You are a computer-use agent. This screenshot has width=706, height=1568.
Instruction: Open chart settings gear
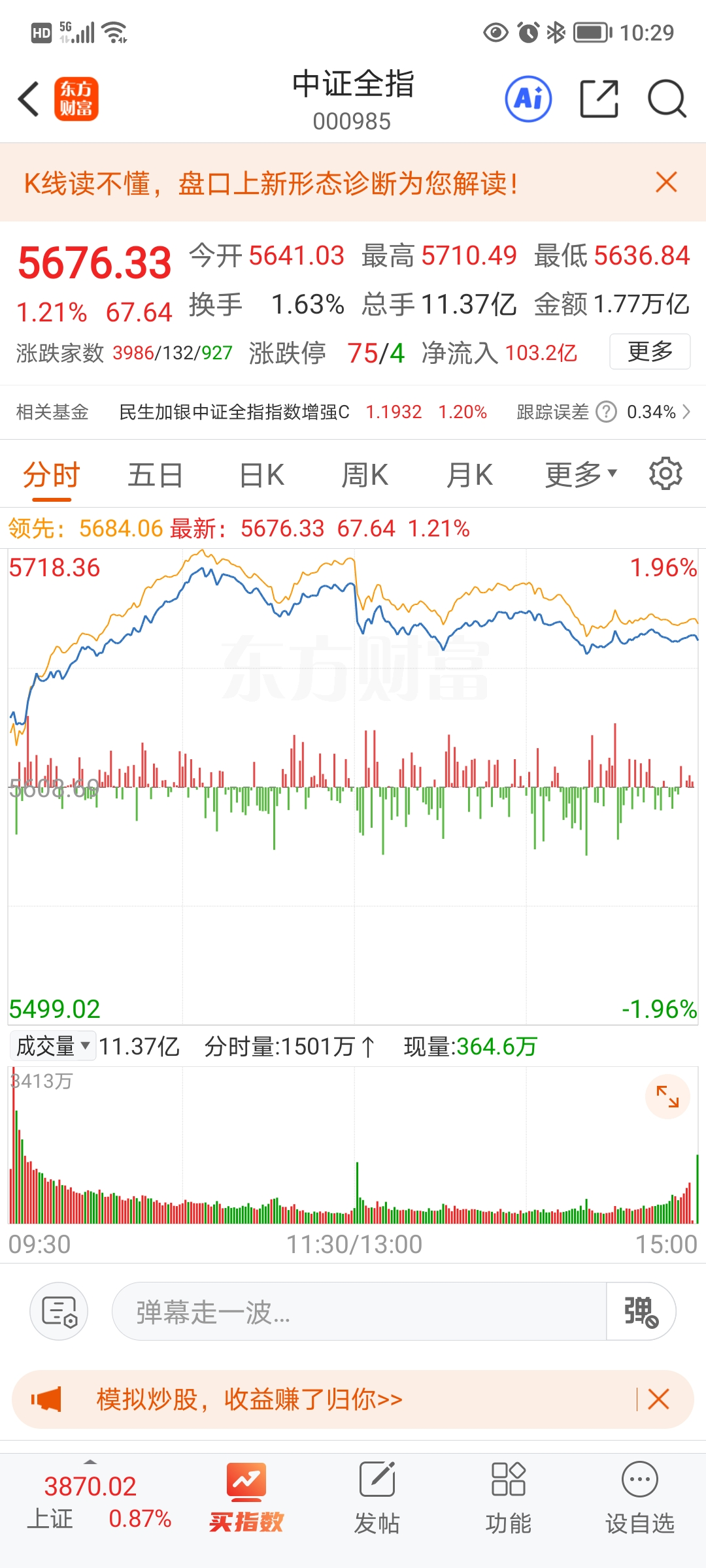pos(665,474)
